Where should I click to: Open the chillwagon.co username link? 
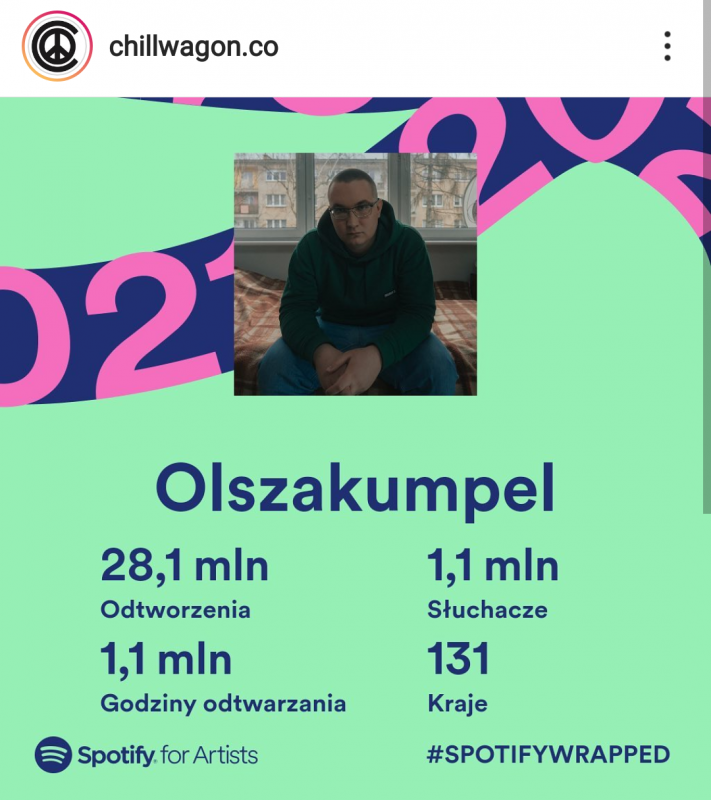coord(193,46)
